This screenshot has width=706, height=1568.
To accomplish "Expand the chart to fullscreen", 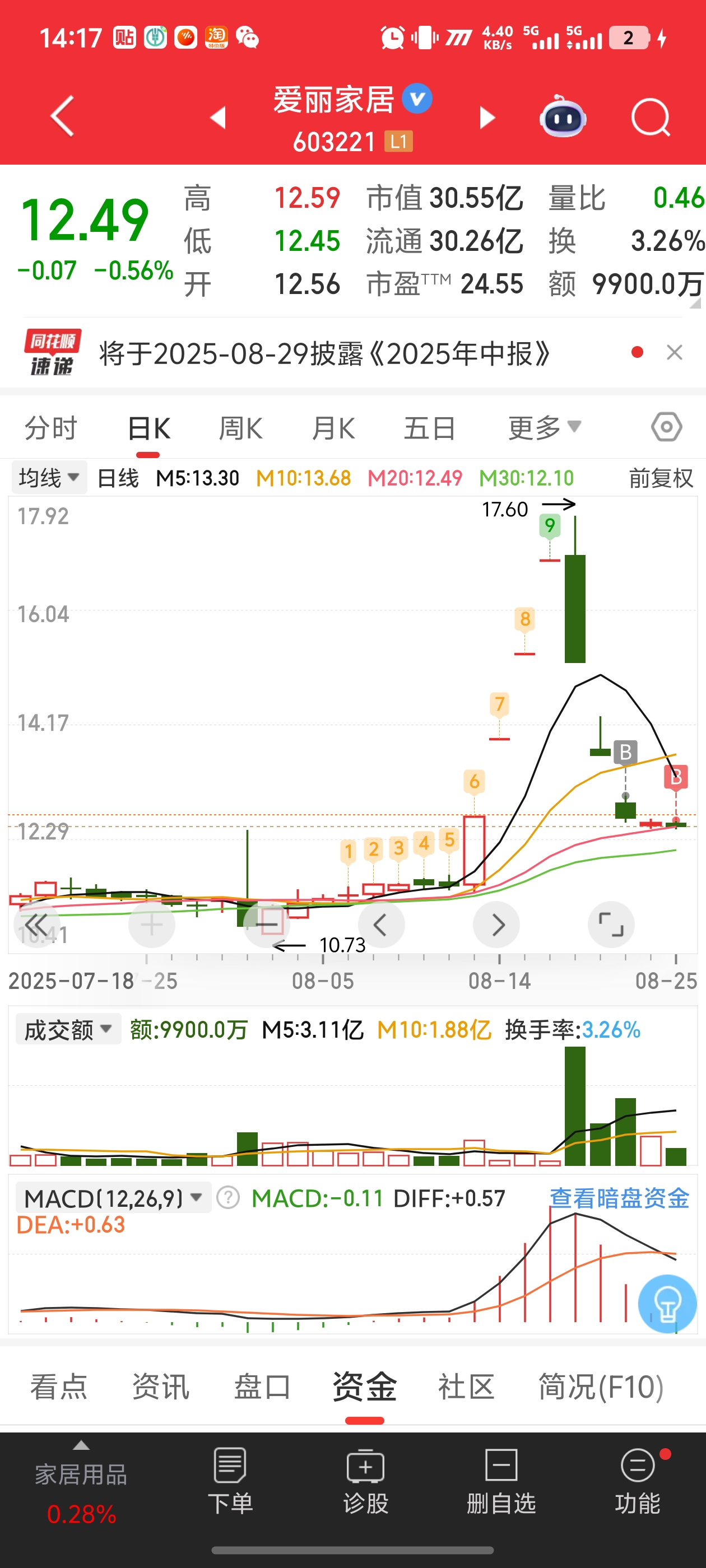I will coord(611,925).
